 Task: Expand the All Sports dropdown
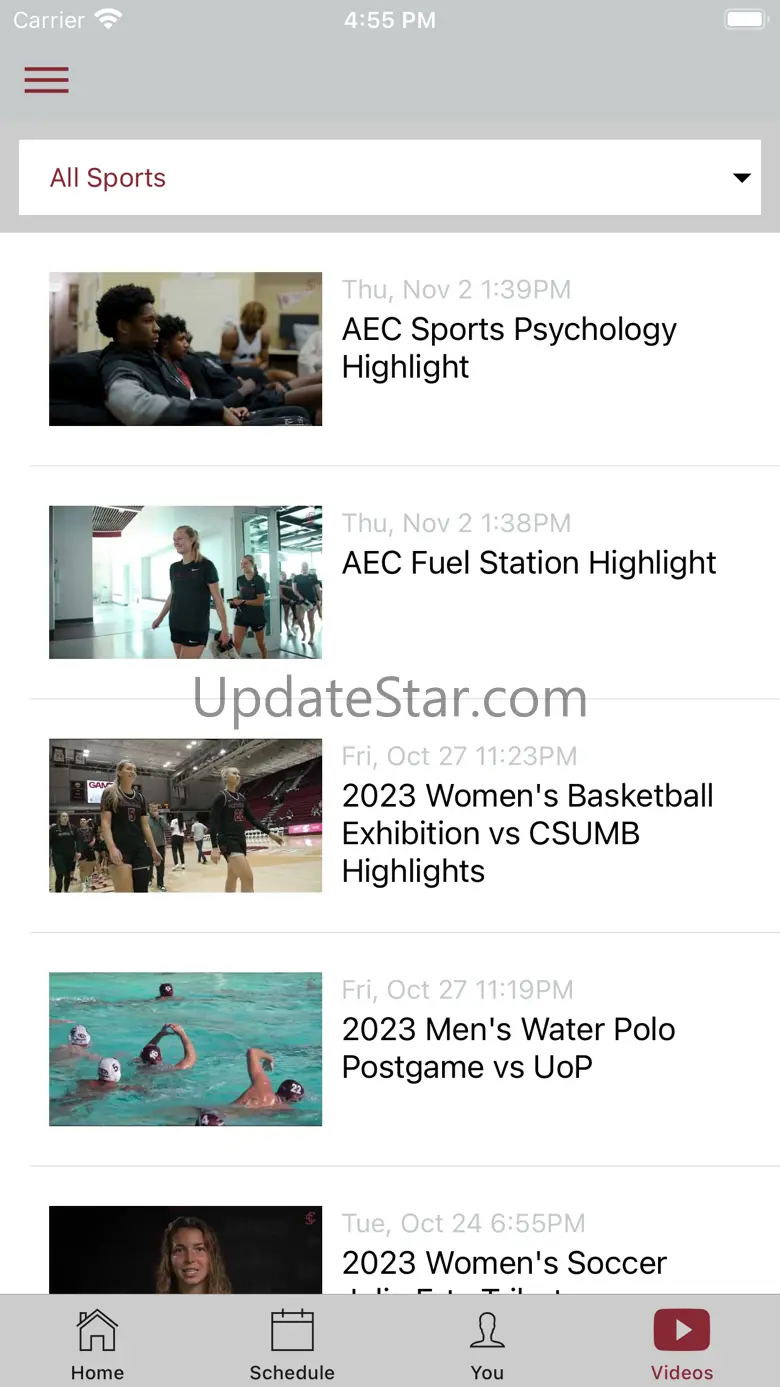pos(390,177)
